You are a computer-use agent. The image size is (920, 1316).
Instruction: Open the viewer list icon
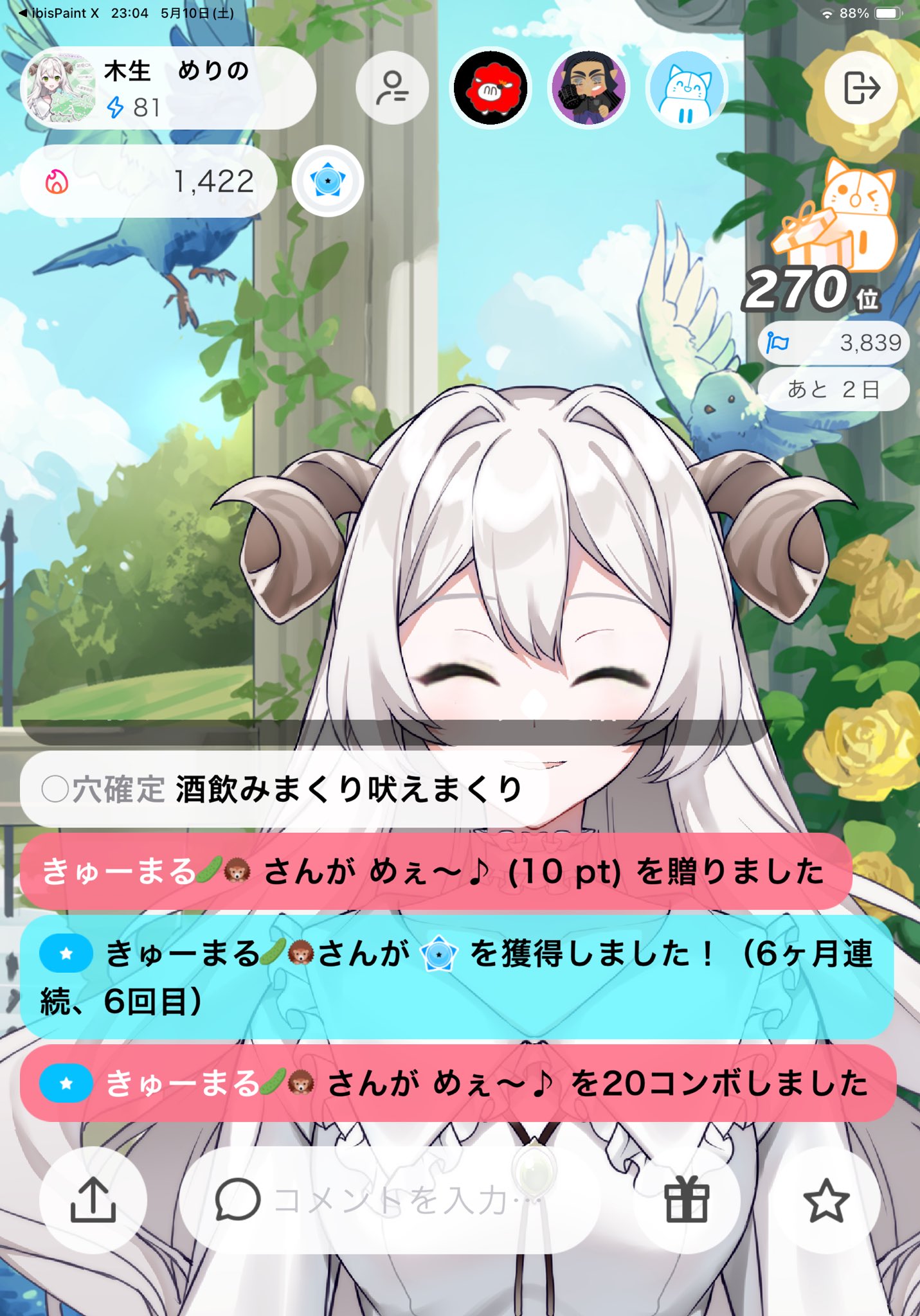[392, 88]
